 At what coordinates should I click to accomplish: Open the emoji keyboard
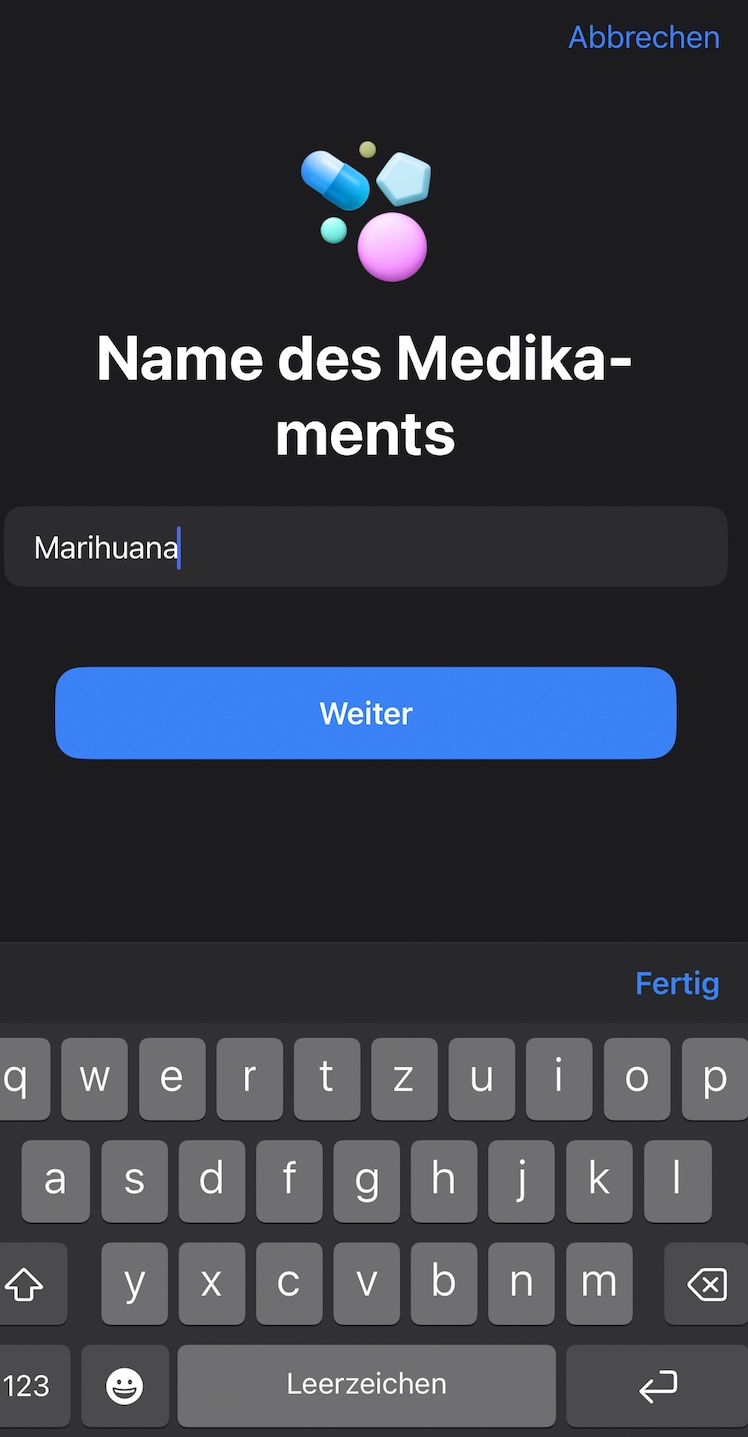tap(125, 1385)
